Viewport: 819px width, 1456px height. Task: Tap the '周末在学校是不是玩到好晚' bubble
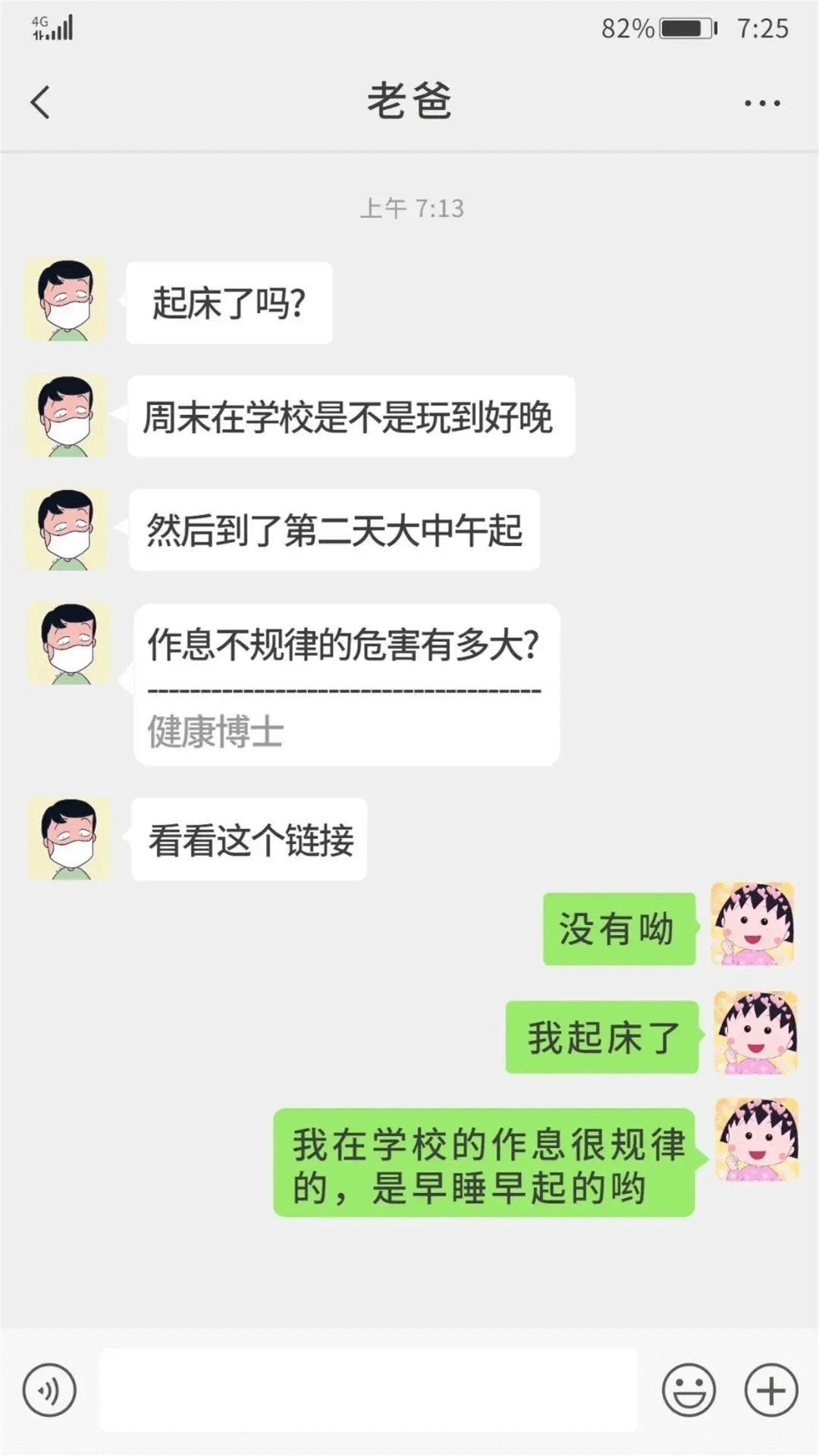coord(353,416)
